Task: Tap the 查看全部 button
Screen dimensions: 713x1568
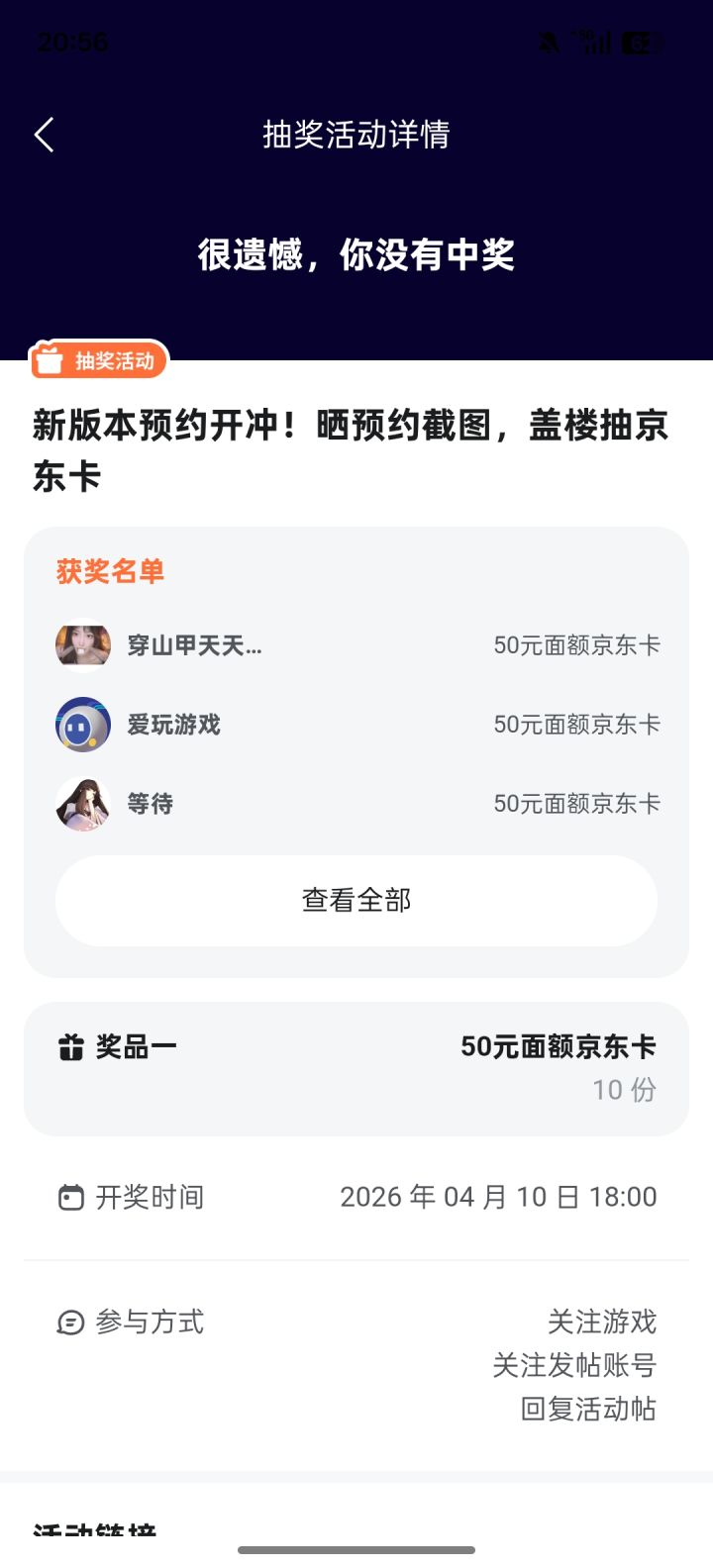Action: (x=356, y=900)
